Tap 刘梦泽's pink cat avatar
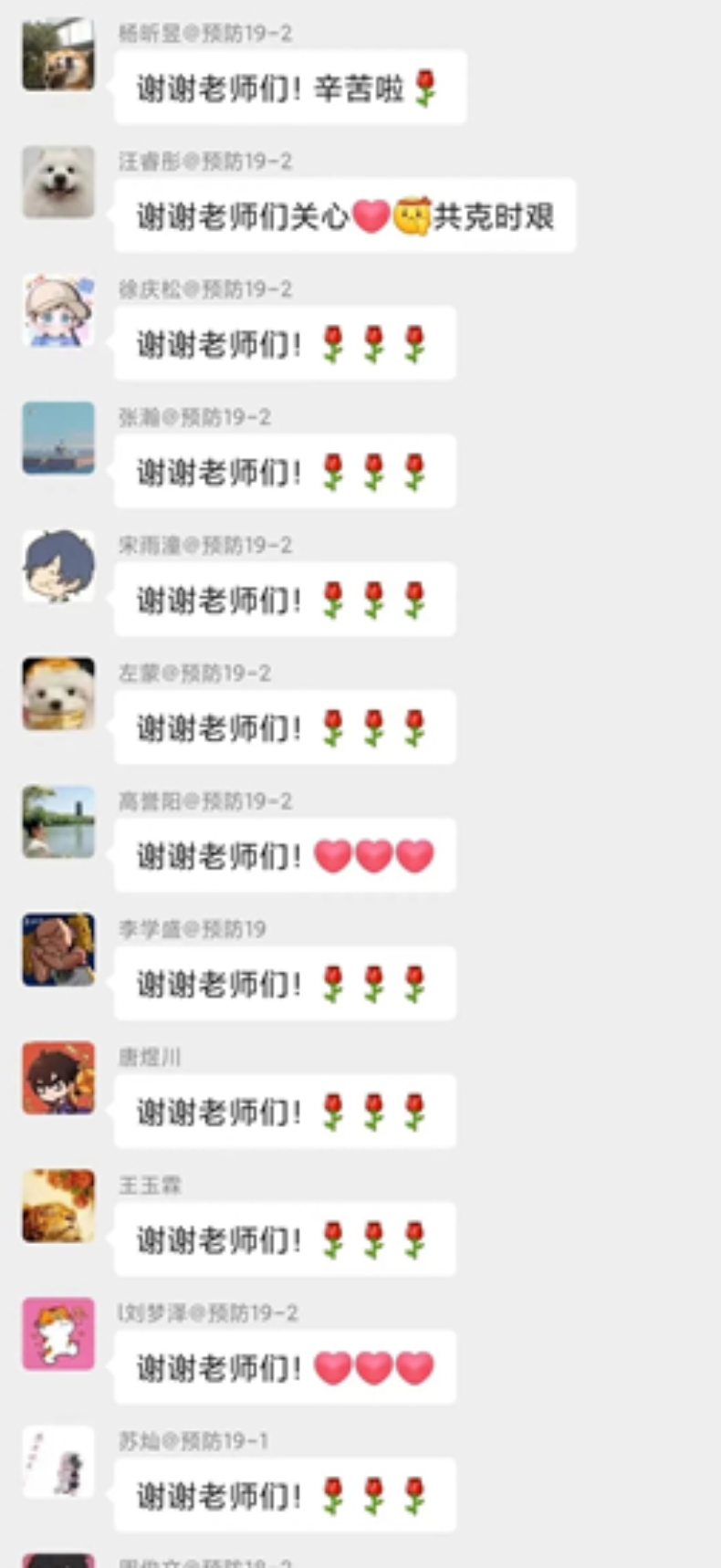The height and width of the screenshot is (1568, 721). pos(58,1333)
